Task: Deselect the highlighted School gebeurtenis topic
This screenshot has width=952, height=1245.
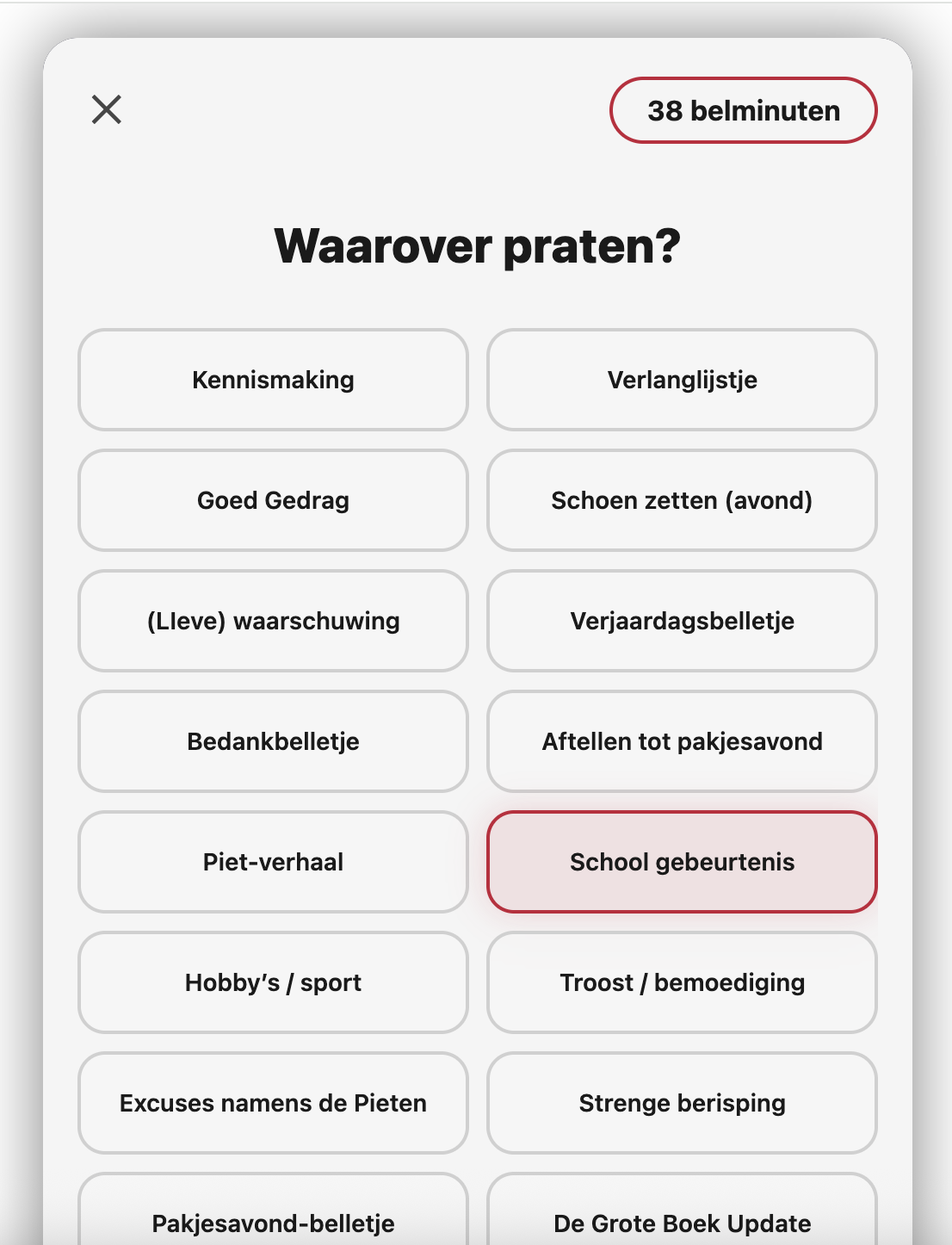Action: [681, 862]
